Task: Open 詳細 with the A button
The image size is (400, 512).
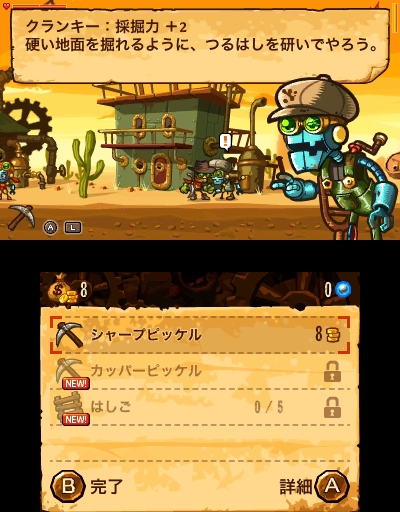Action: 315,486
